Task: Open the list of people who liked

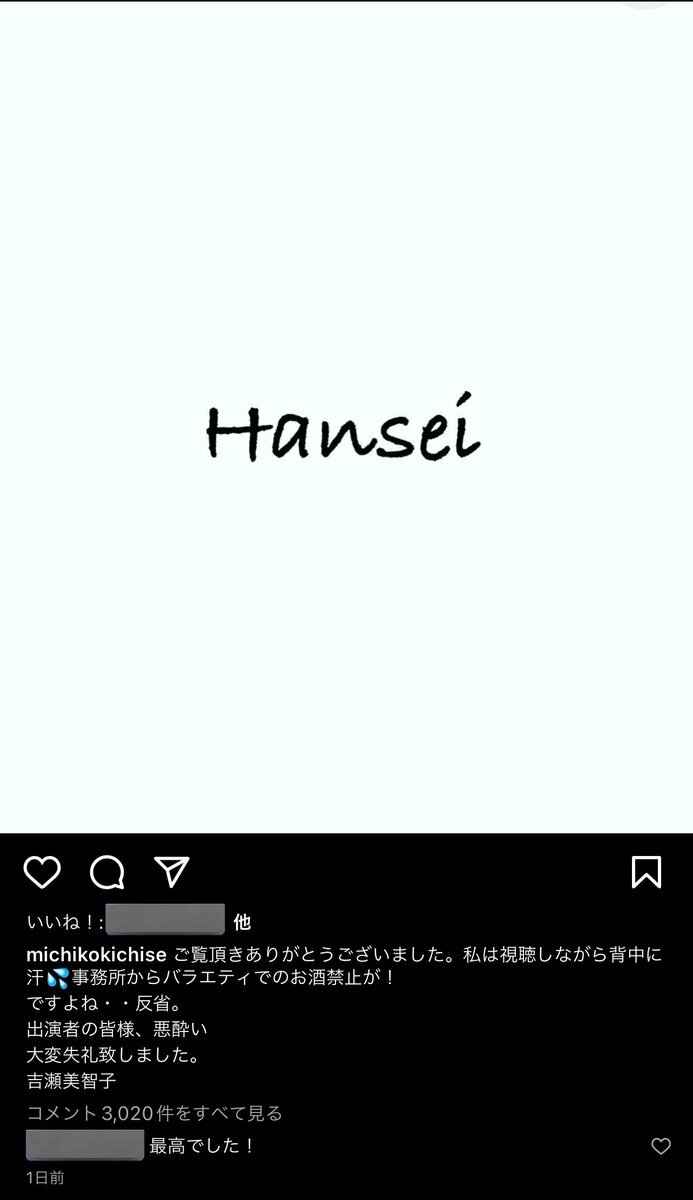Action: [x=241, y=921]
